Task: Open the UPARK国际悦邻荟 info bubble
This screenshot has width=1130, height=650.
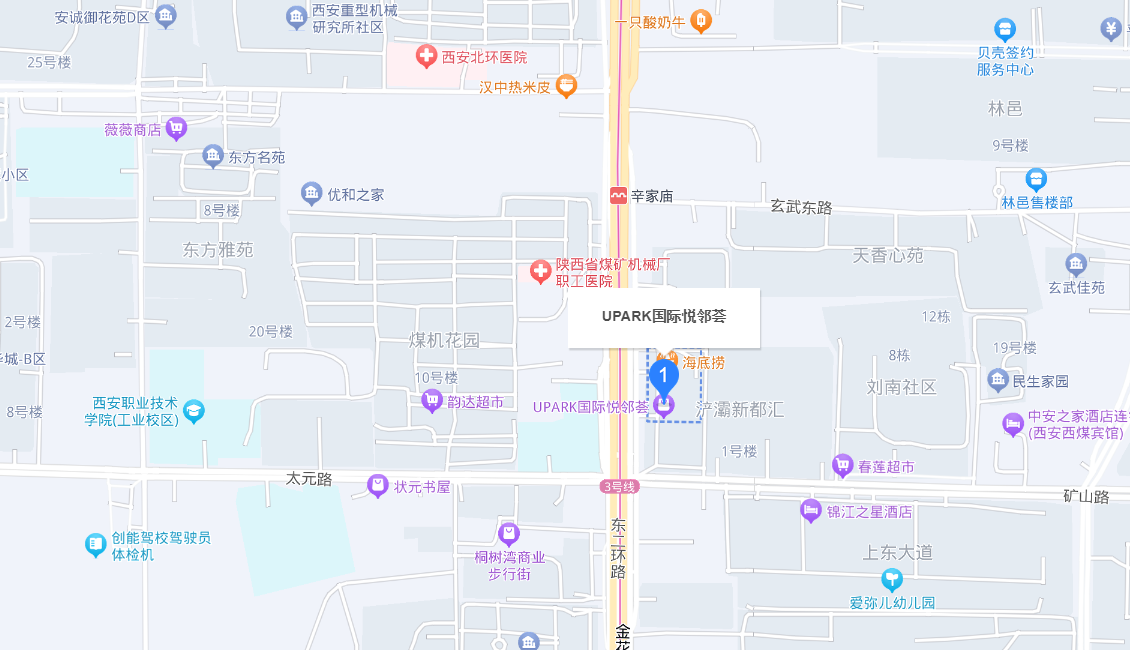Action: 664,317
